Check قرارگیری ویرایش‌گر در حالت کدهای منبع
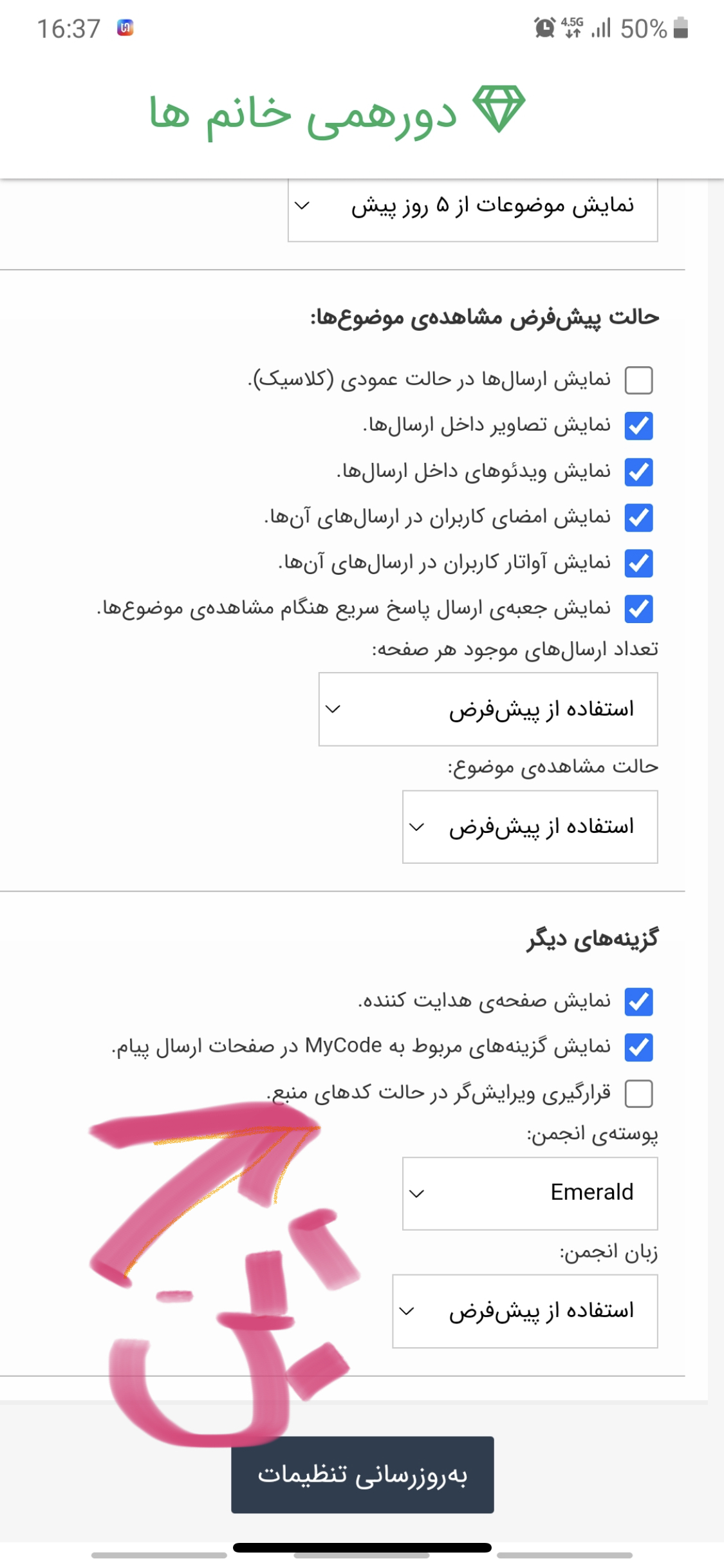The image size is (724, 1568). (x=638, y=1093)
